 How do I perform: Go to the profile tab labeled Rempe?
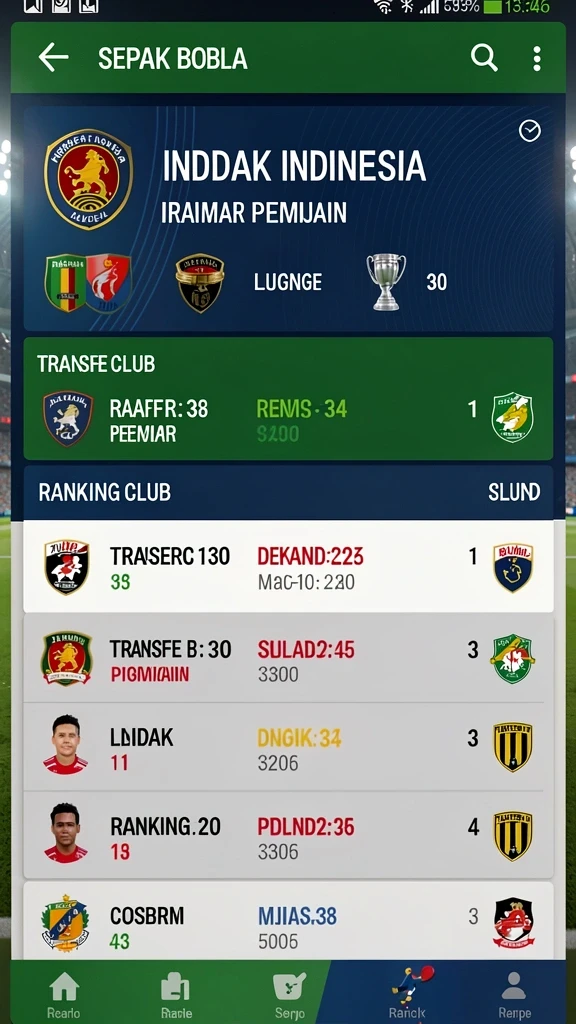[x=514, y=994]
